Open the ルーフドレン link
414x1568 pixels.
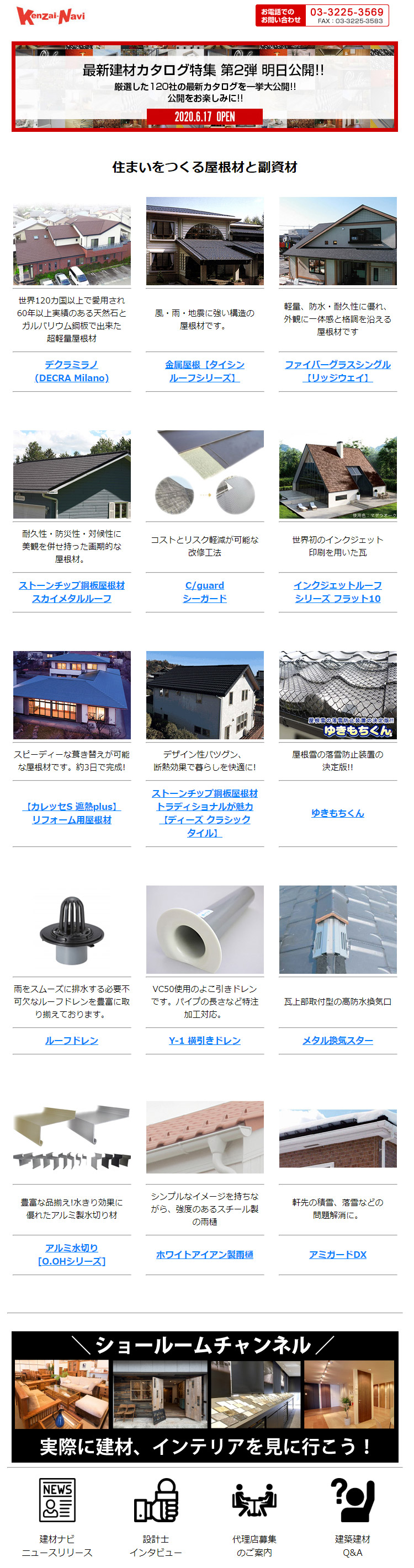point(72,1040)
